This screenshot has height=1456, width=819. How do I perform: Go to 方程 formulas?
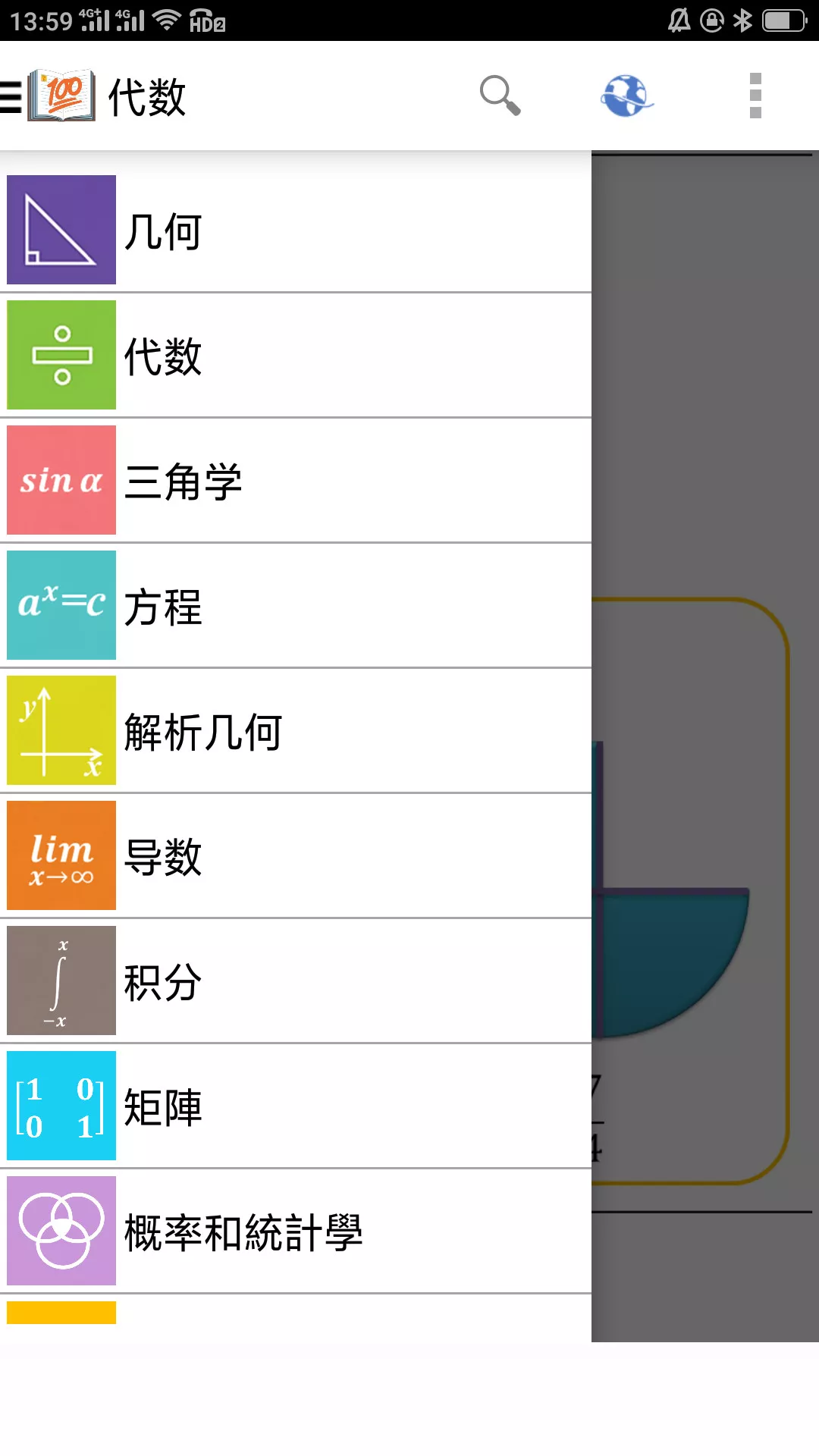(x=296, y=605)
